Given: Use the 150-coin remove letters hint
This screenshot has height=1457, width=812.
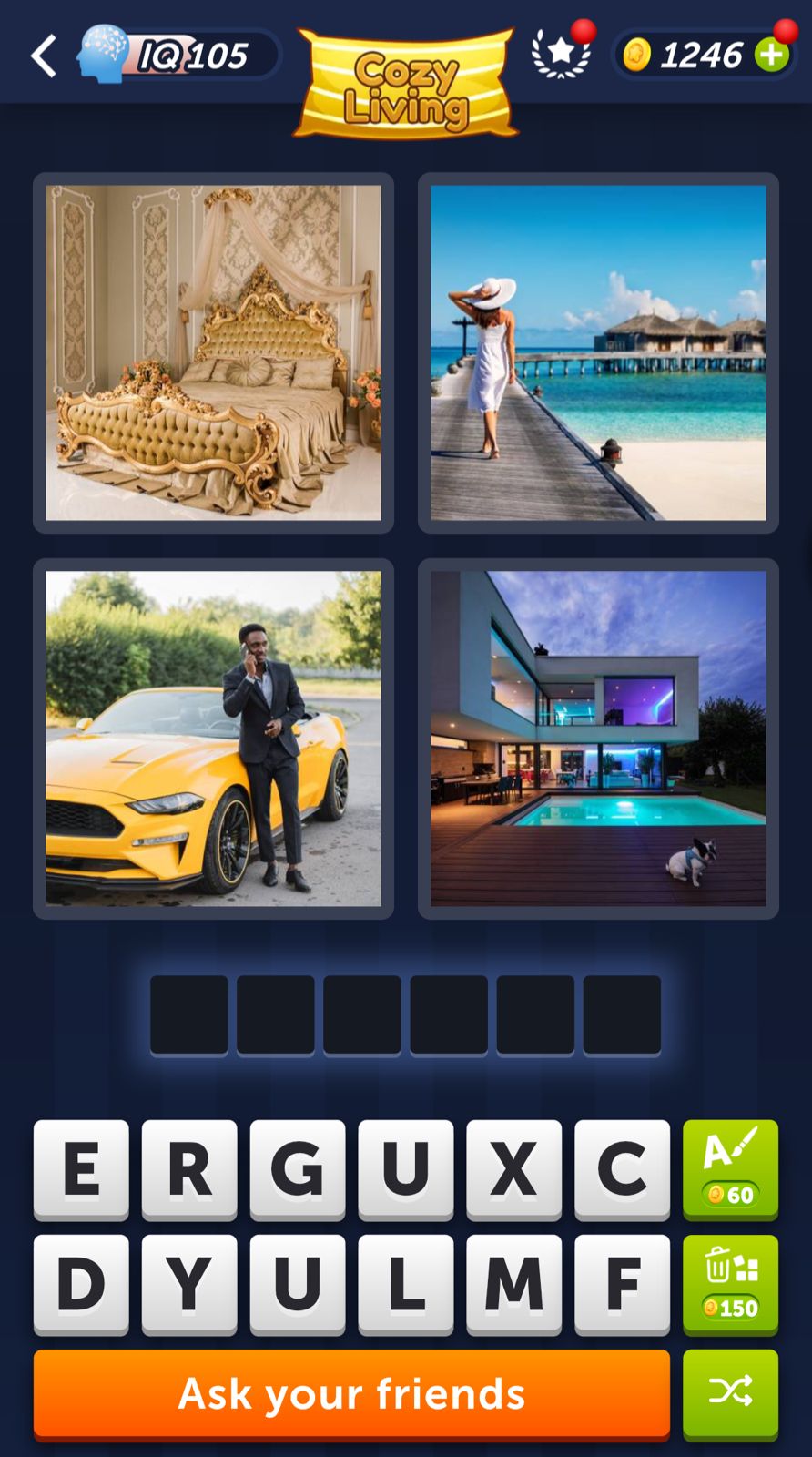Looking at the screenshot, I should [730, 1283].
